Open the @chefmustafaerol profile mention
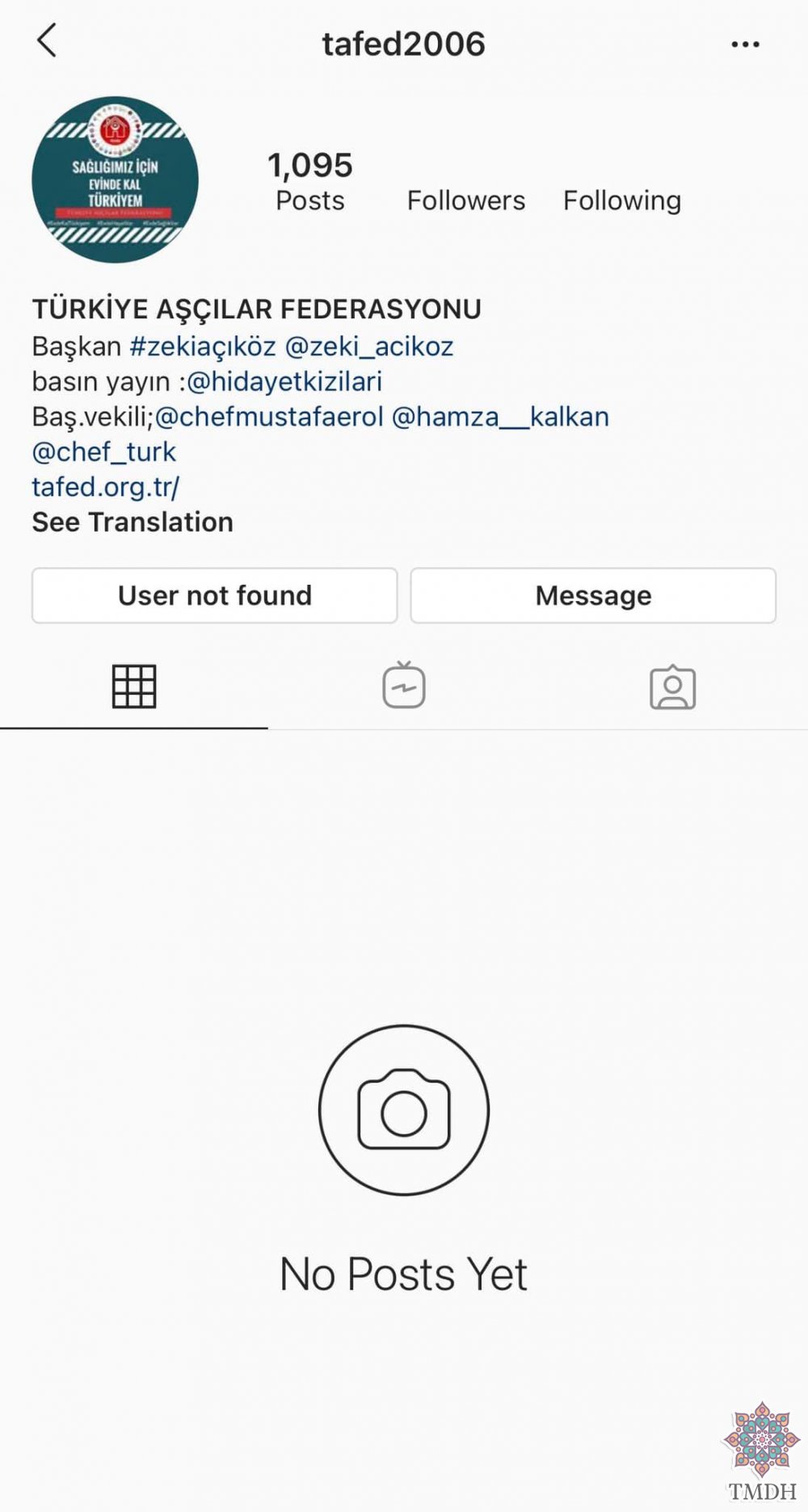 point(269,417)
